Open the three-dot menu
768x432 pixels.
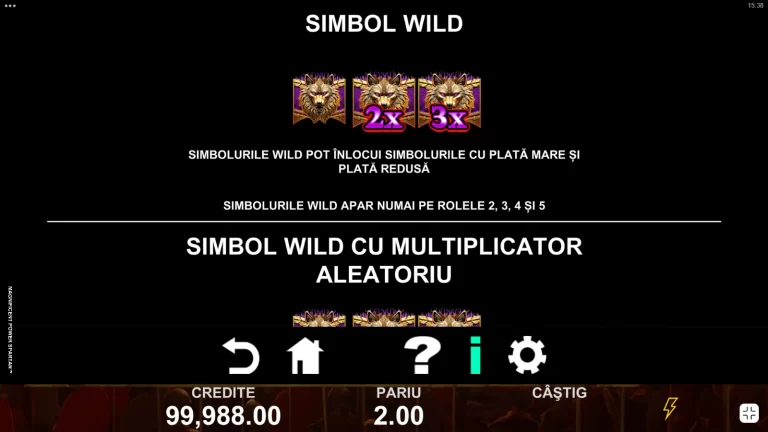click(10, 6)
